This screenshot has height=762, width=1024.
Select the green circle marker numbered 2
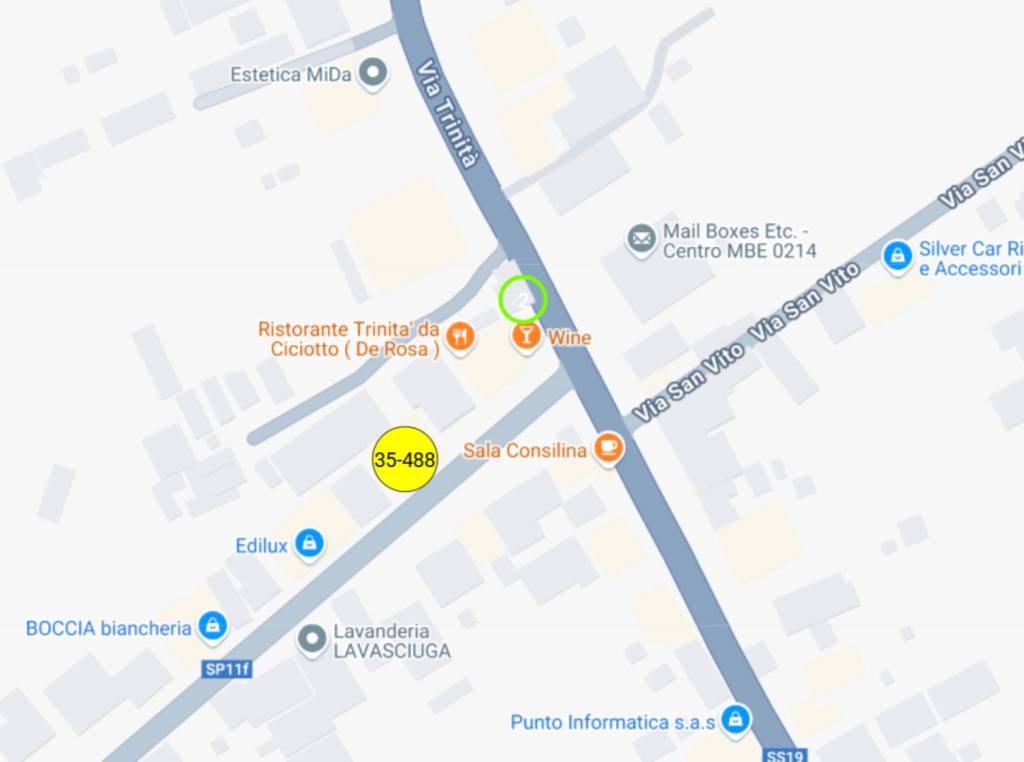pos(523,299)
